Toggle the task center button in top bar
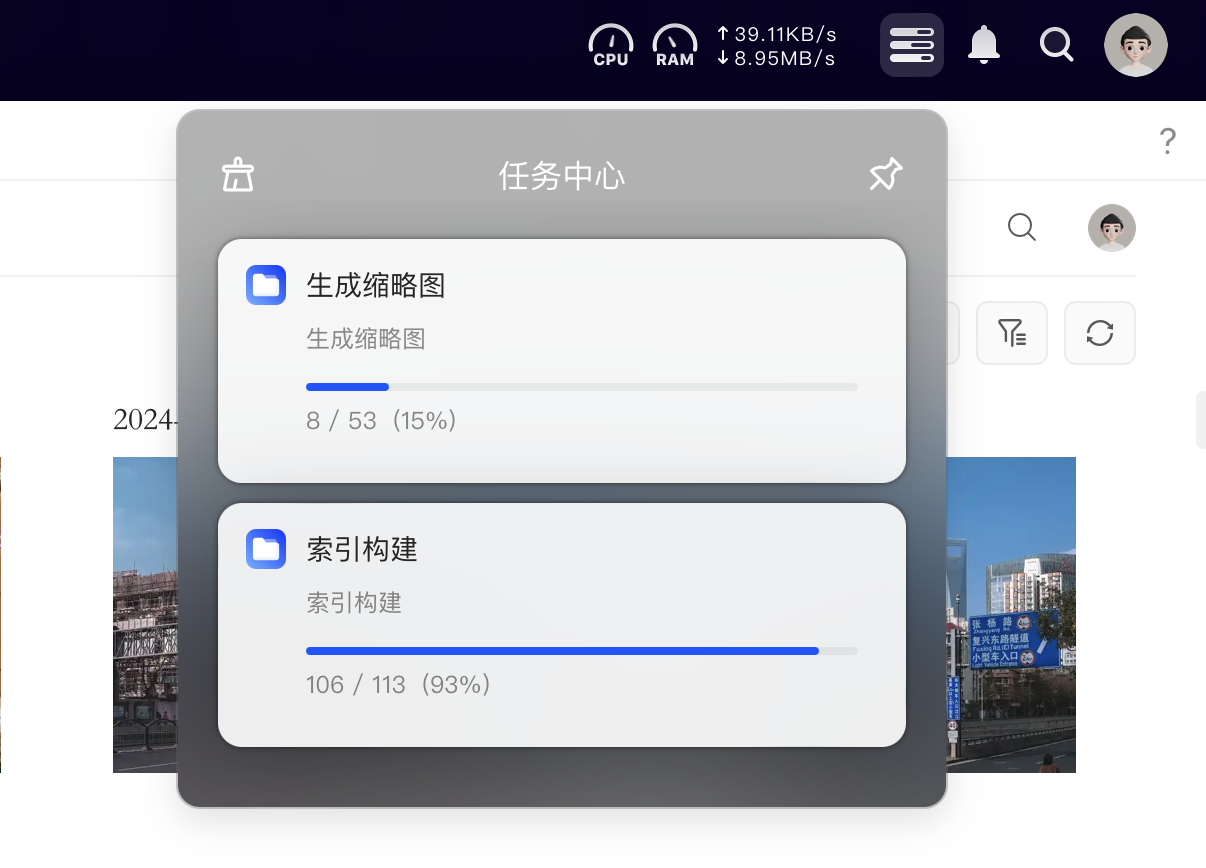 (x=911, y=45)
